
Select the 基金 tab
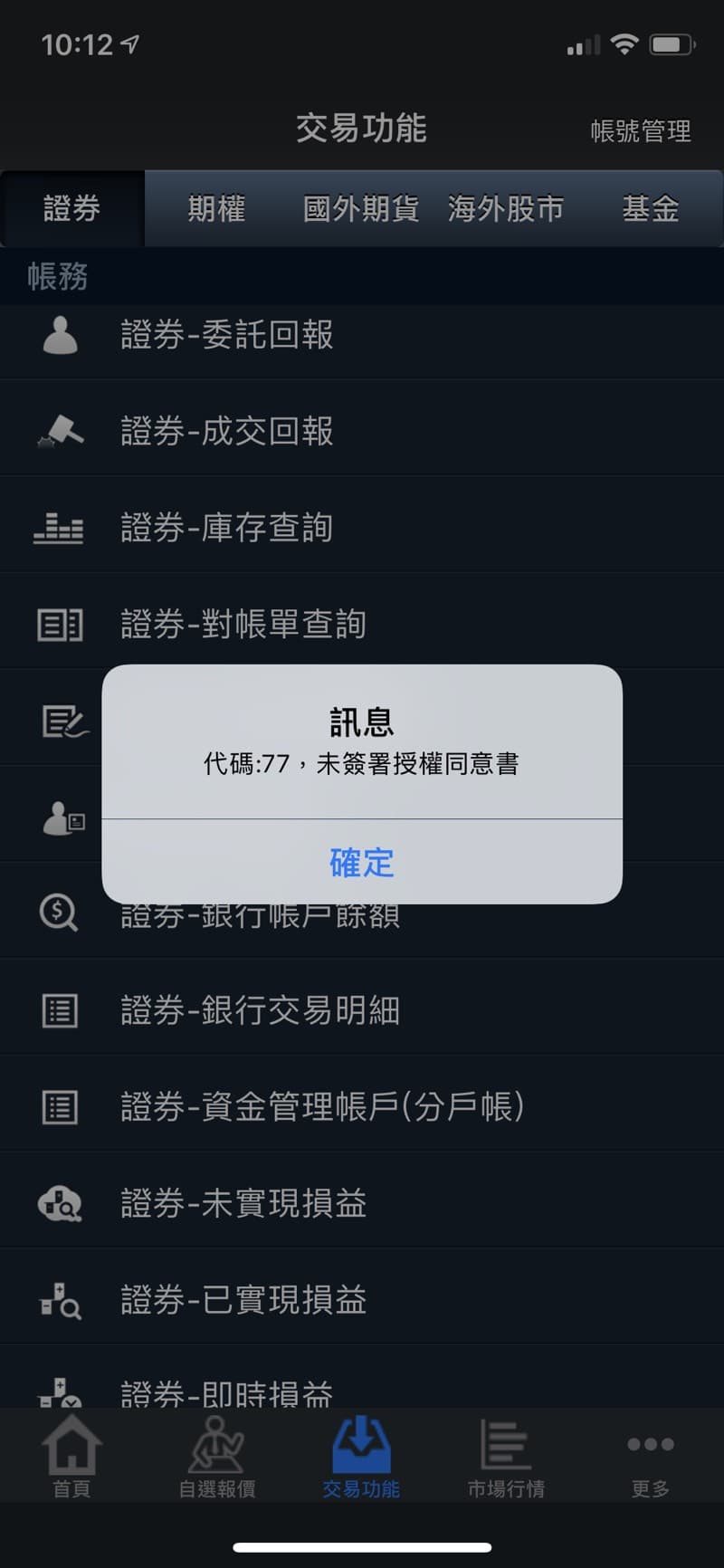(x=651, y=208)
